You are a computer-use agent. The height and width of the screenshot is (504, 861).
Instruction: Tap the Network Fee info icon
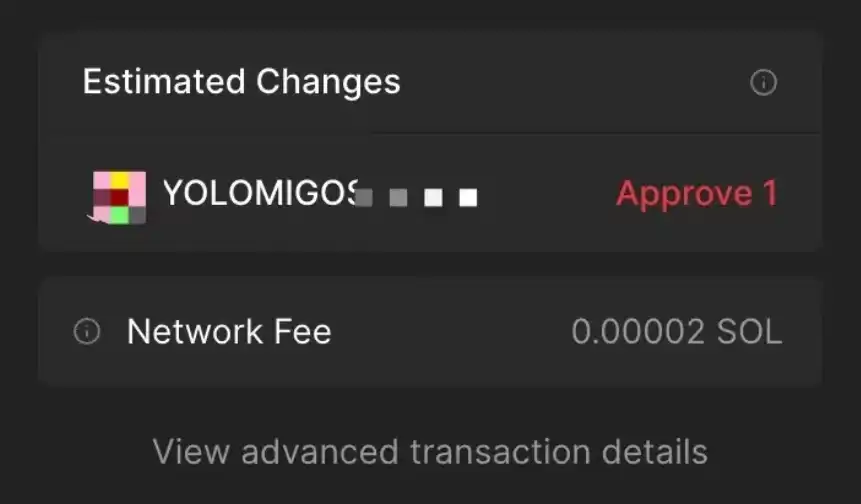[87, 332]
